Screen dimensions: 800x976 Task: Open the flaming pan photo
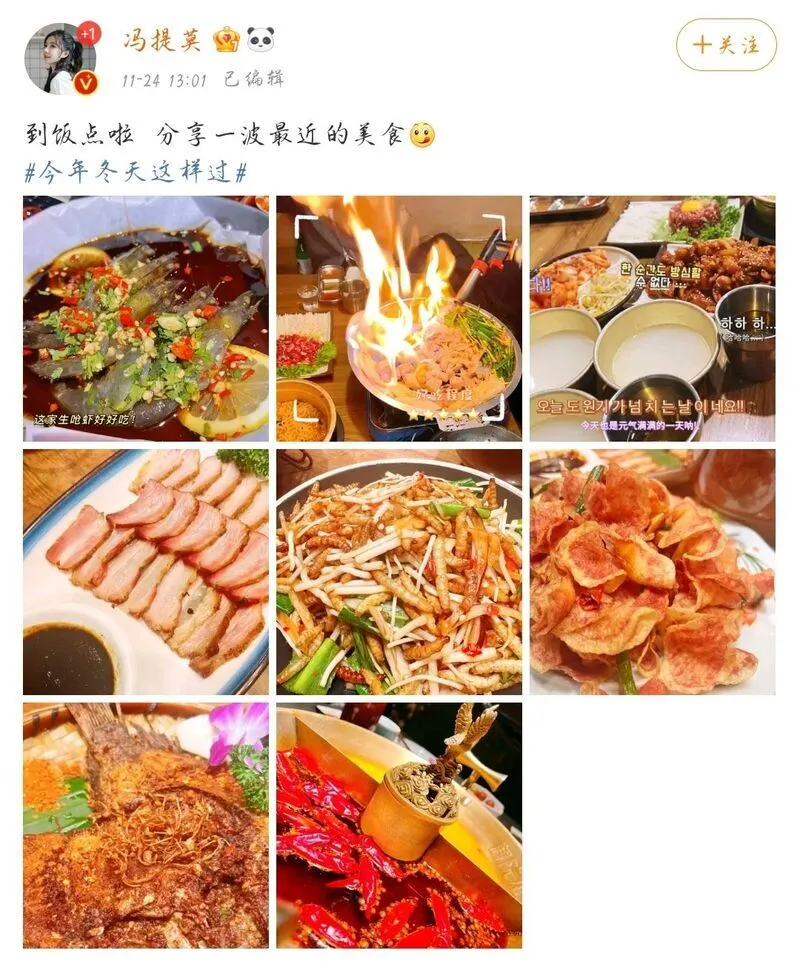pyautogui.click(x=399, y=318)
